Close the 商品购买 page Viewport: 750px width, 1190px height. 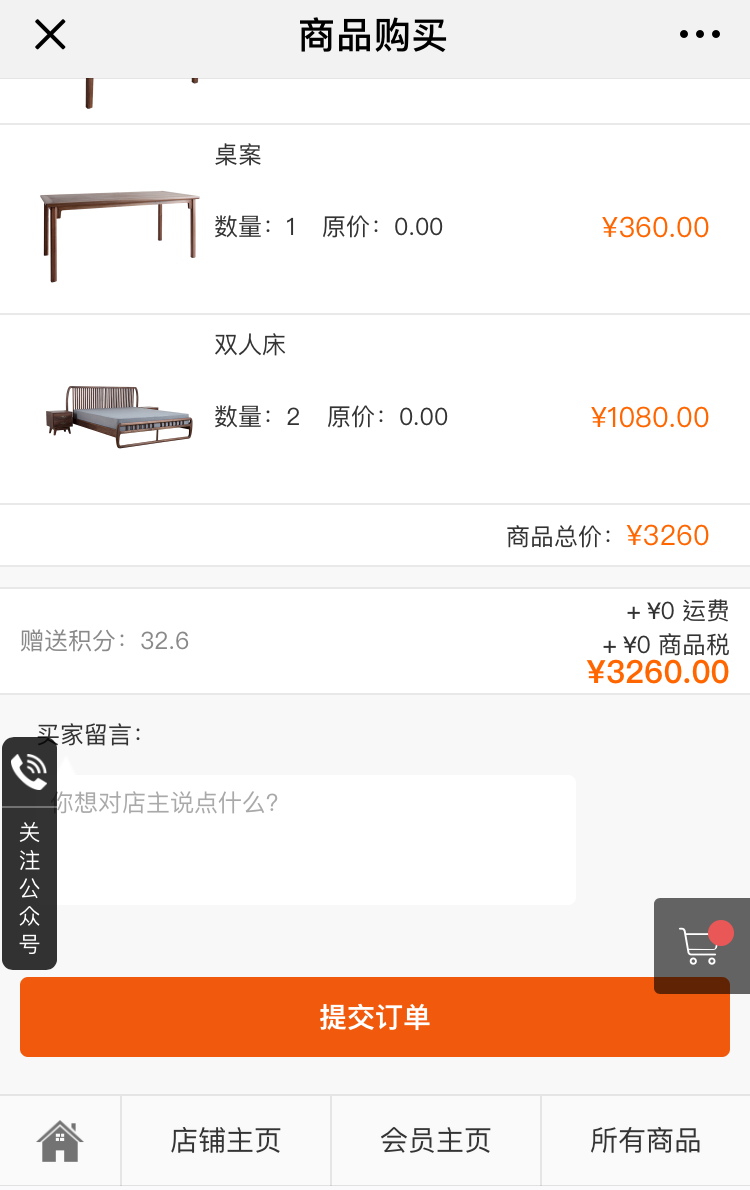(x=50, y=35)
